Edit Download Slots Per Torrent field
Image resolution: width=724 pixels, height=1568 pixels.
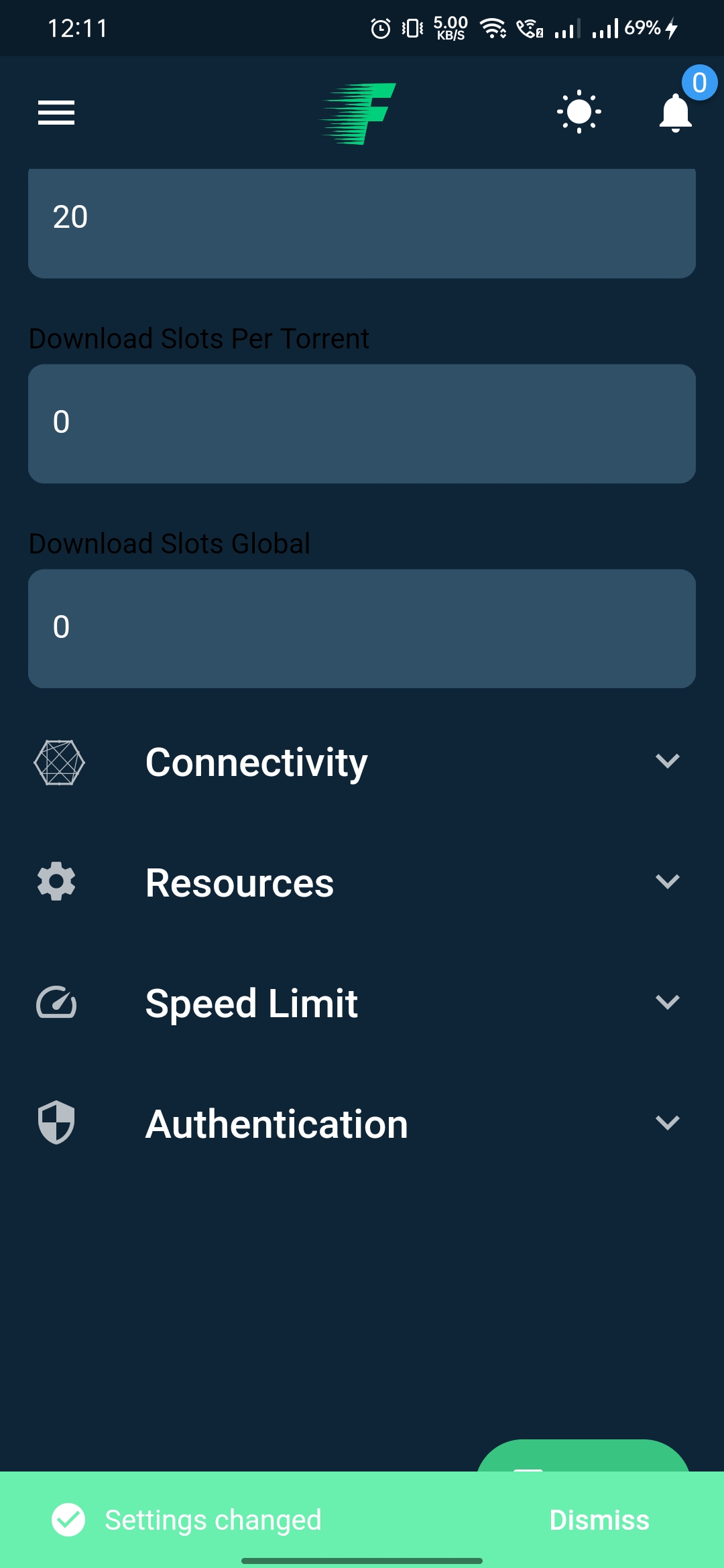(362, 423)
